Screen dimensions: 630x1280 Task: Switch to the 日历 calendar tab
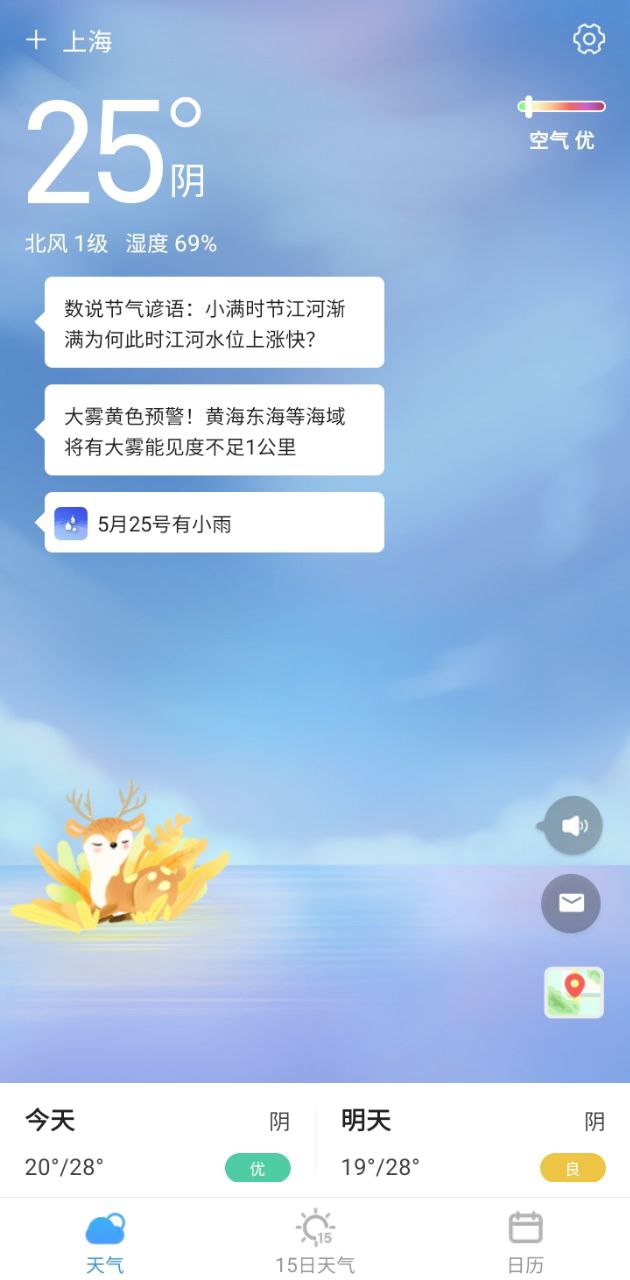525,1241
